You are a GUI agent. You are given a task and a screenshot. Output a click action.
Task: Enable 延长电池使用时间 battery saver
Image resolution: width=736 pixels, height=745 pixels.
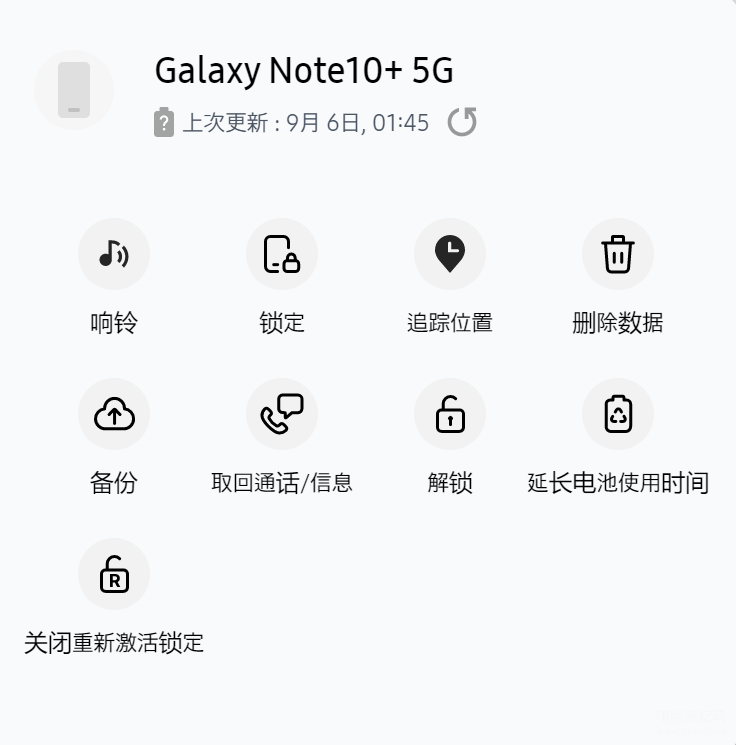pyautogui.click(x=618, y=414)
